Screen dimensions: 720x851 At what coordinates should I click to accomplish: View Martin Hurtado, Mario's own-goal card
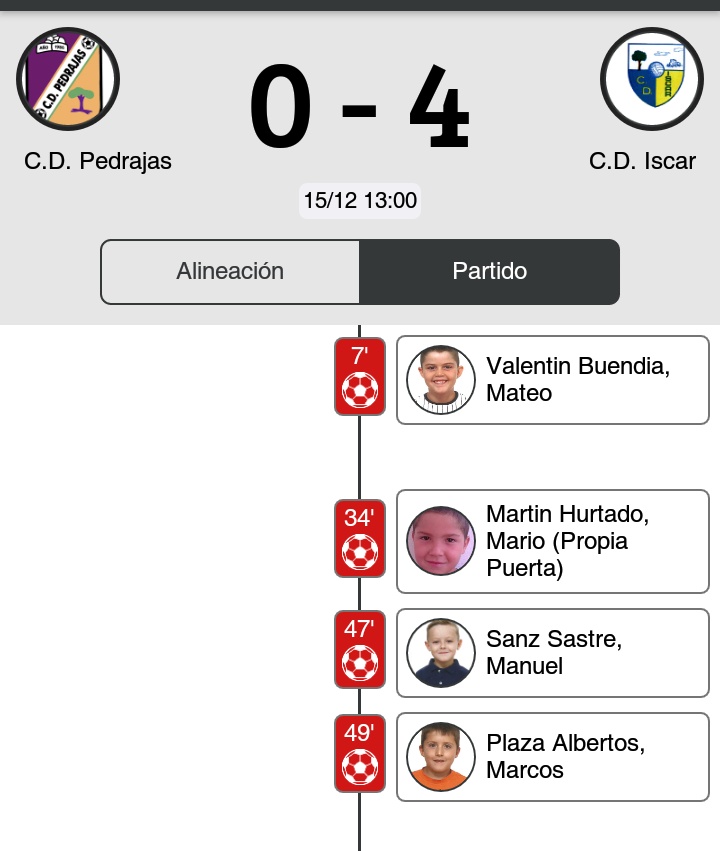[x=553, y=541]
